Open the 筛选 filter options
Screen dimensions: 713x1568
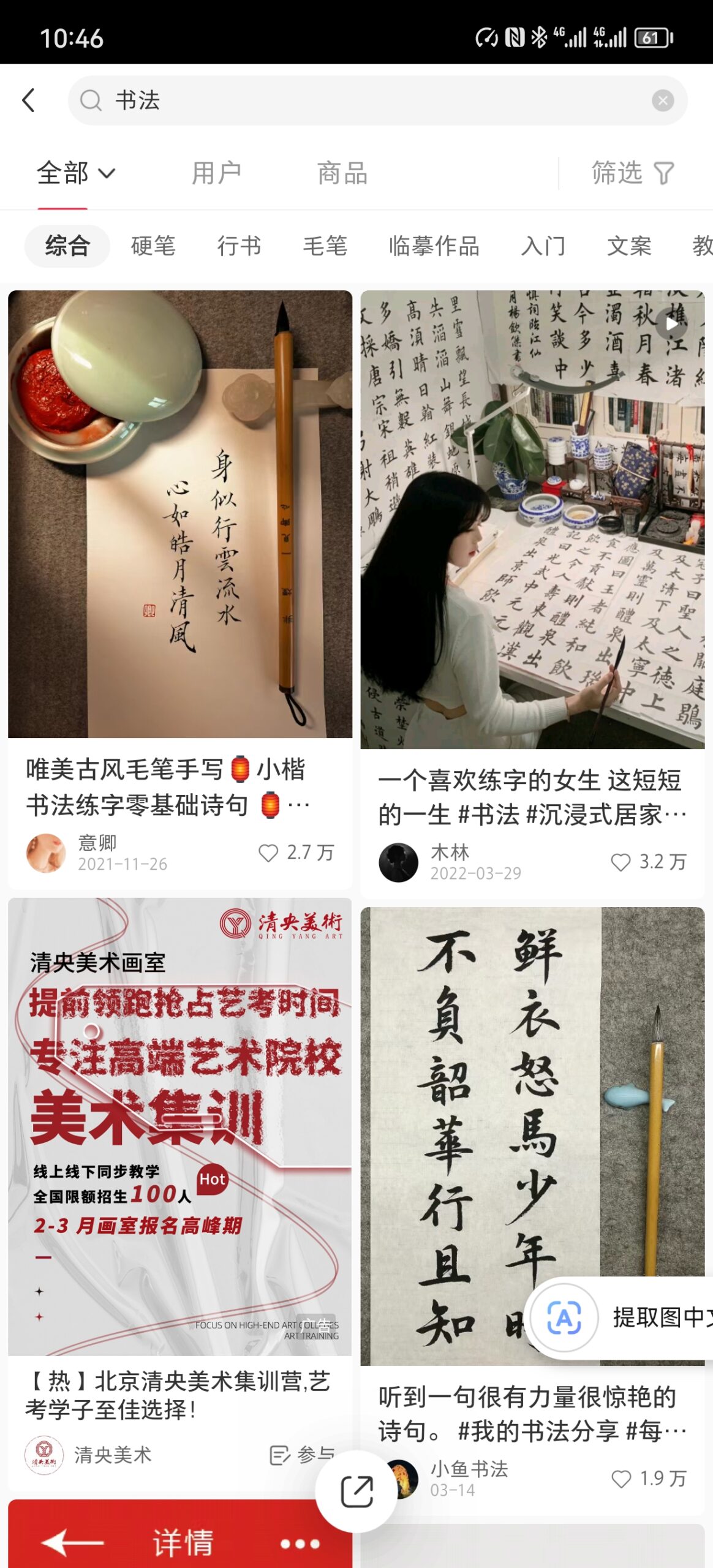tap(632, 173)
